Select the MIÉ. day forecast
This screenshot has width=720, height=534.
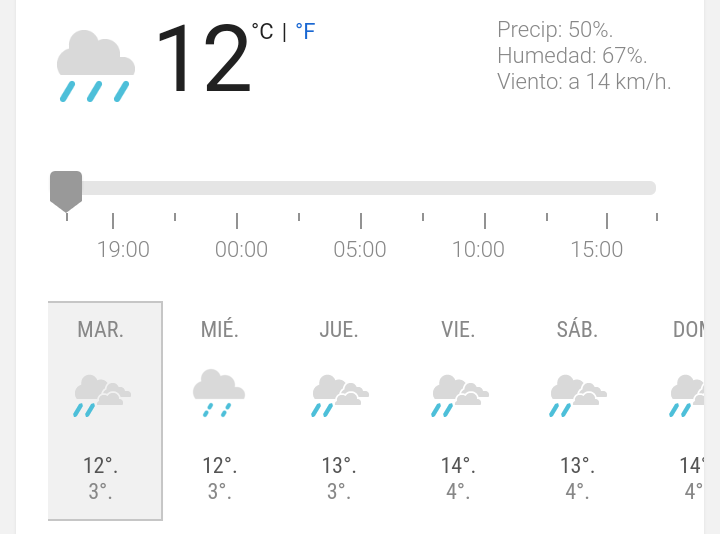point(219,411)
